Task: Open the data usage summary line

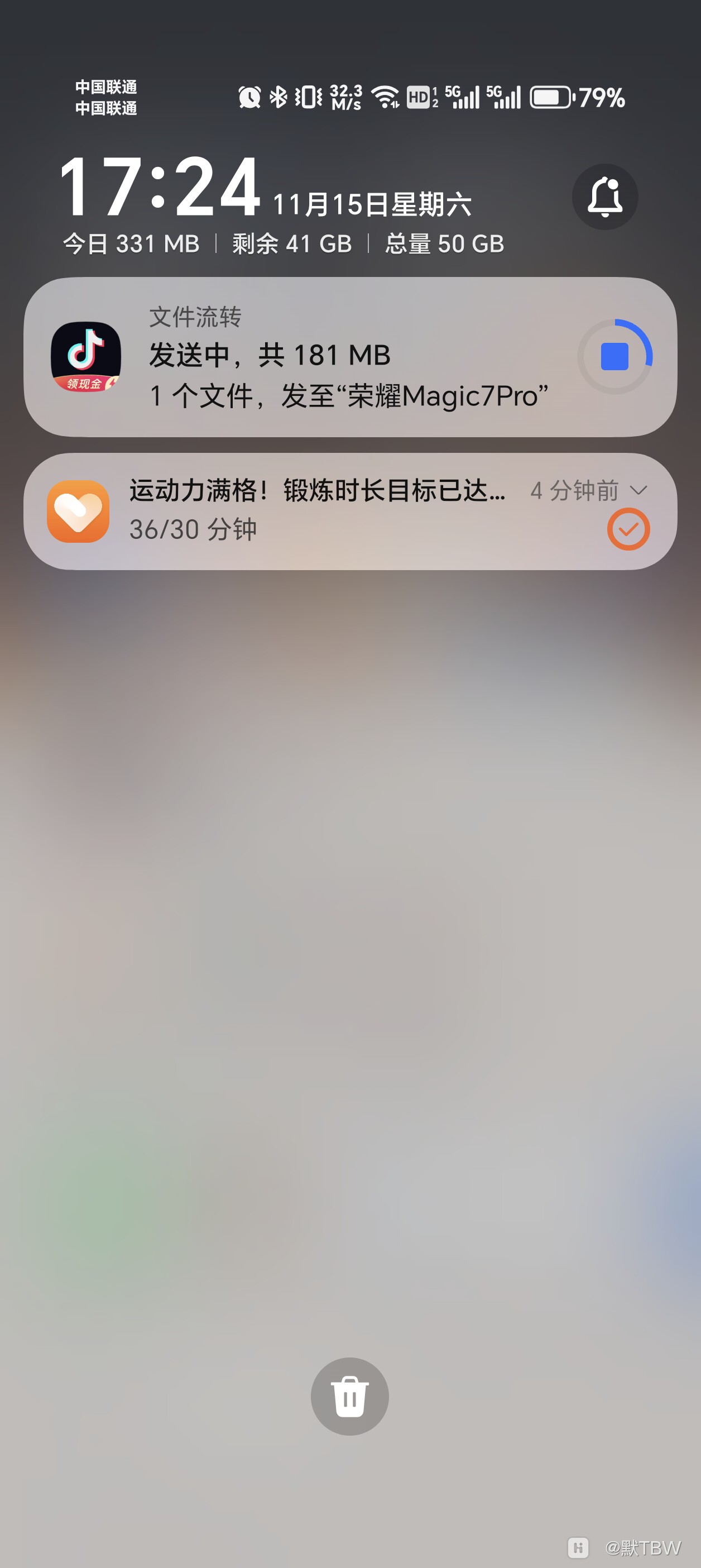Action: [x=284, y=244]
